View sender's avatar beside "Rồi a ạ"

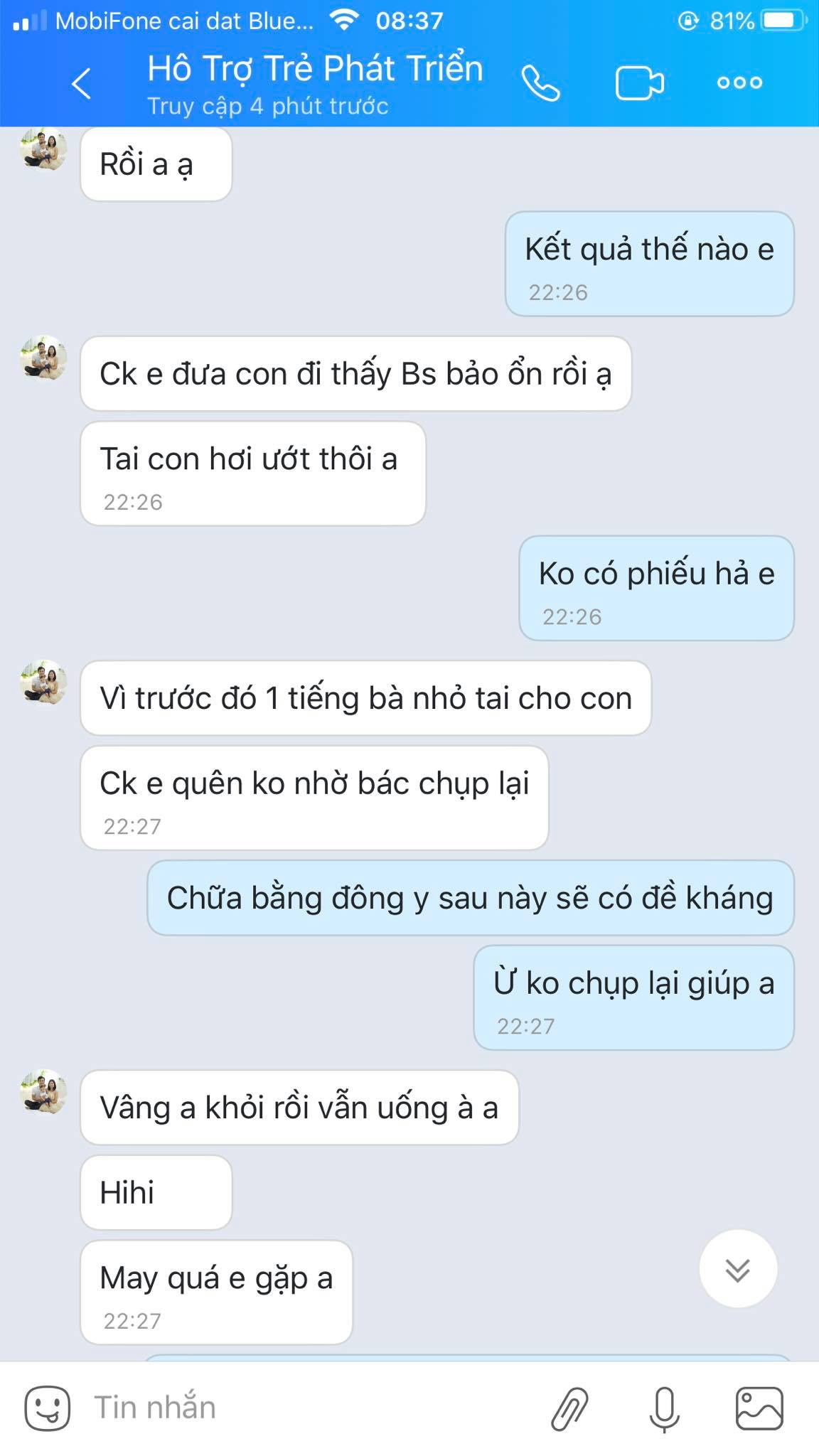pyautogui.click(x=44, y=149)
